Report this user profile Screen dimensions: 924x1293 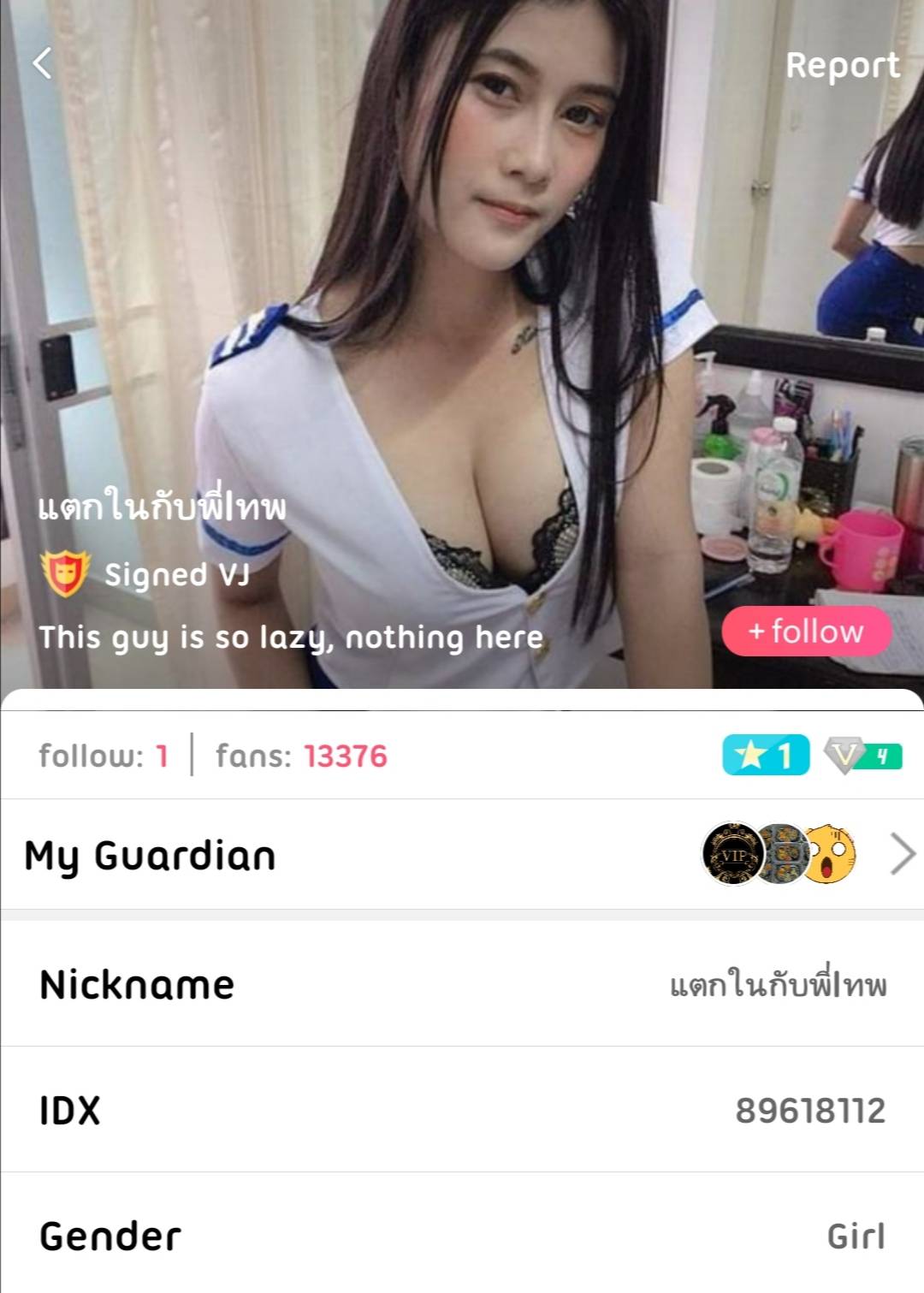[842, 66]
